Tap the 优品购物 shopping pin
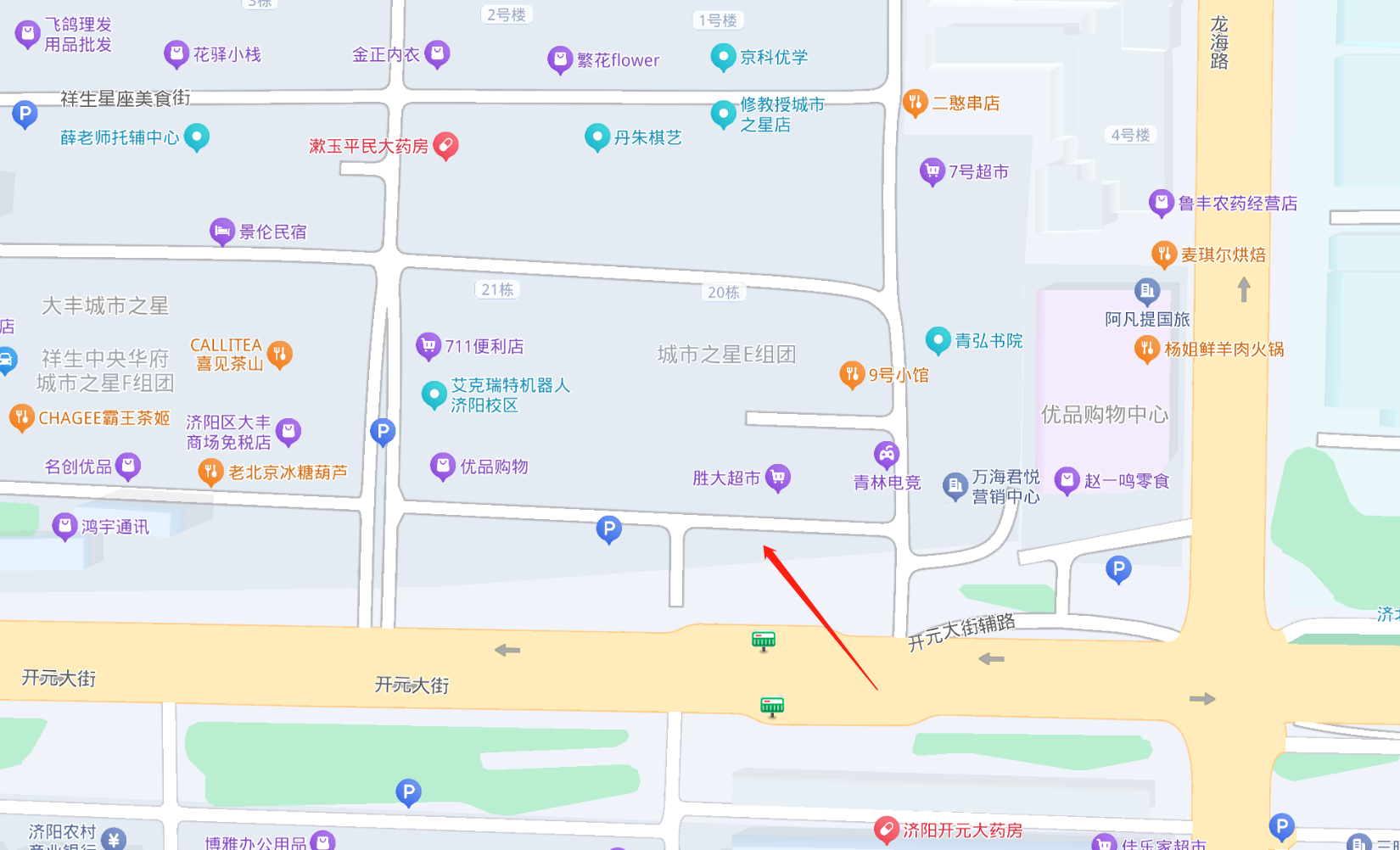 pyautogui.click(x=443, y=466)
